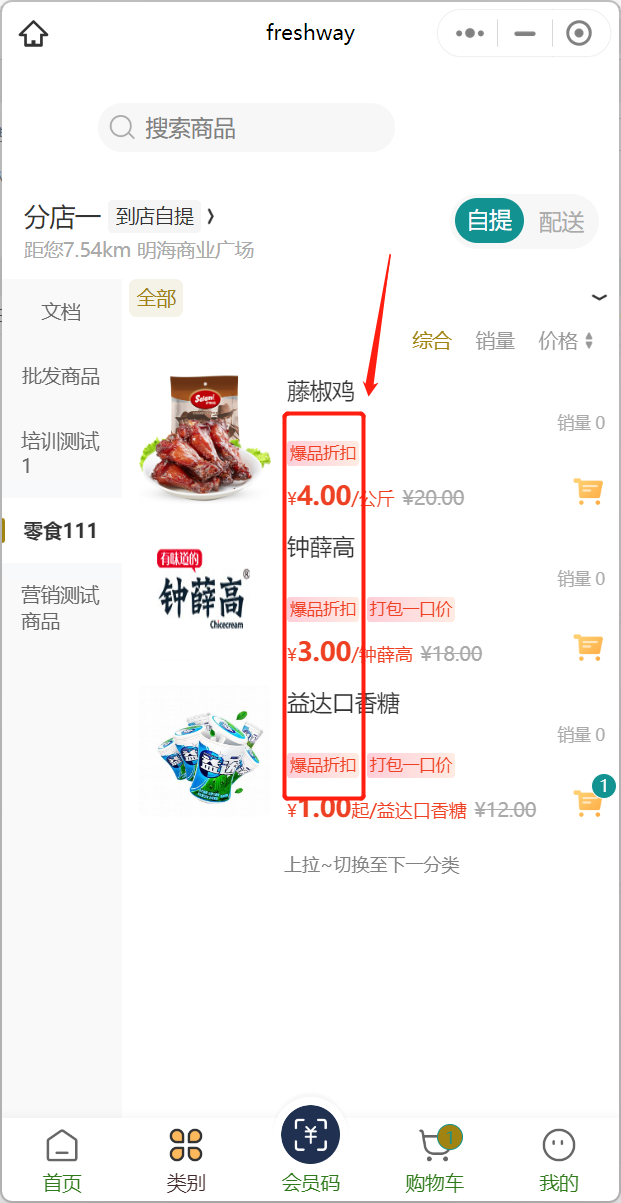Select 自提 pickup mode
This screenshot has height=1203, width=621.
click(x=490, y=221)
